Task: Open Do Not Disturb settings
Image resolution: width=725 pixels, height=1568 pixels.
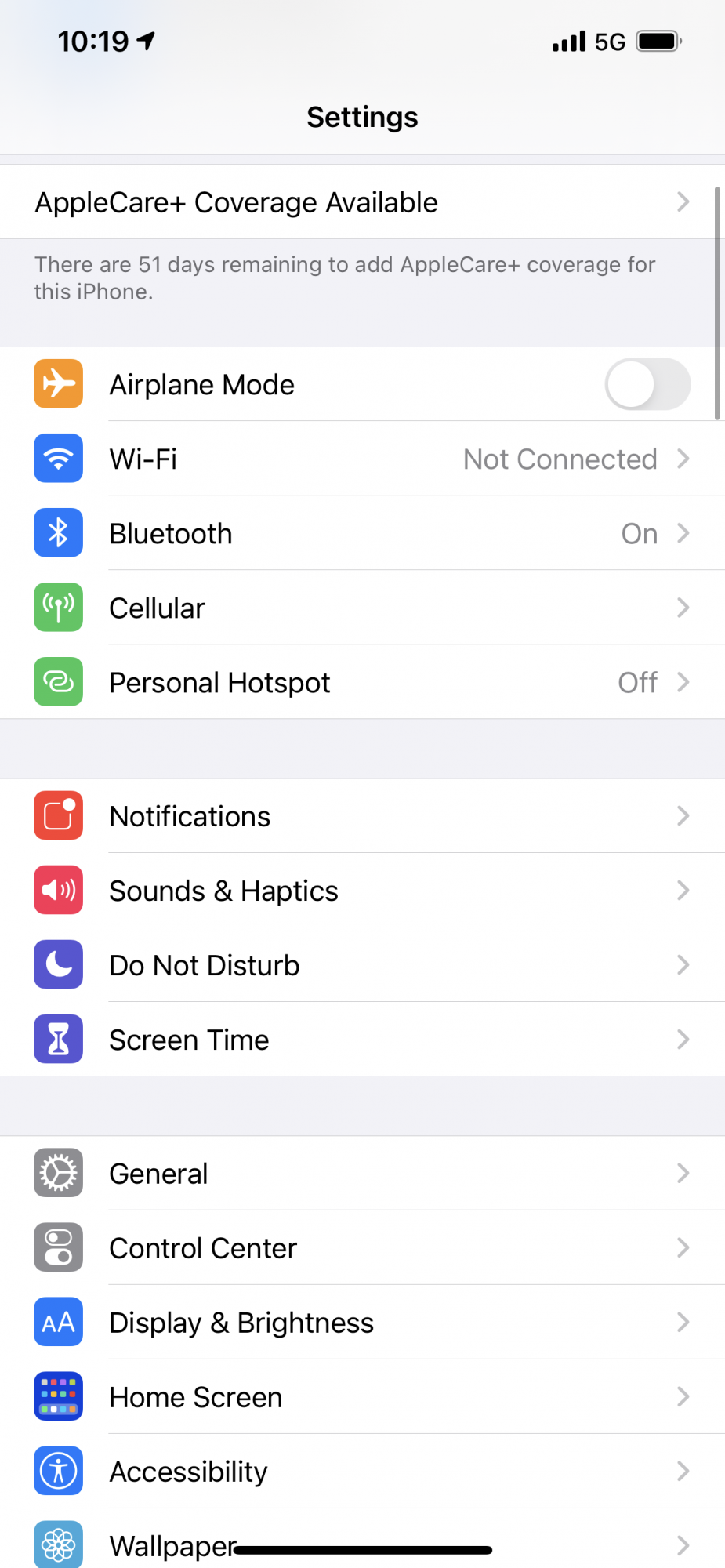Action: tap(362, 965)
